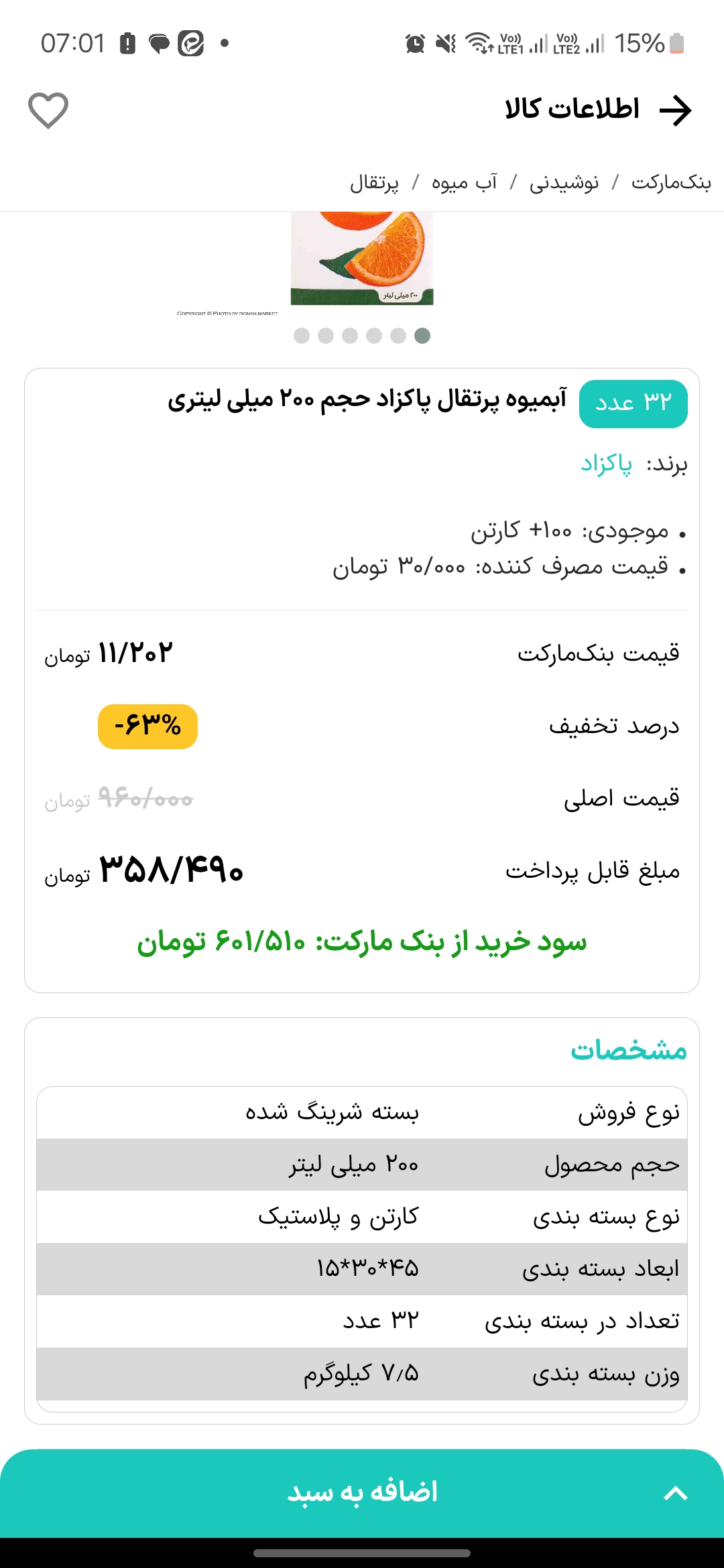The height and width of the screenshot is (1568, 724).
Task: Tap the product image of orange juice
Action: pos(362,258)
